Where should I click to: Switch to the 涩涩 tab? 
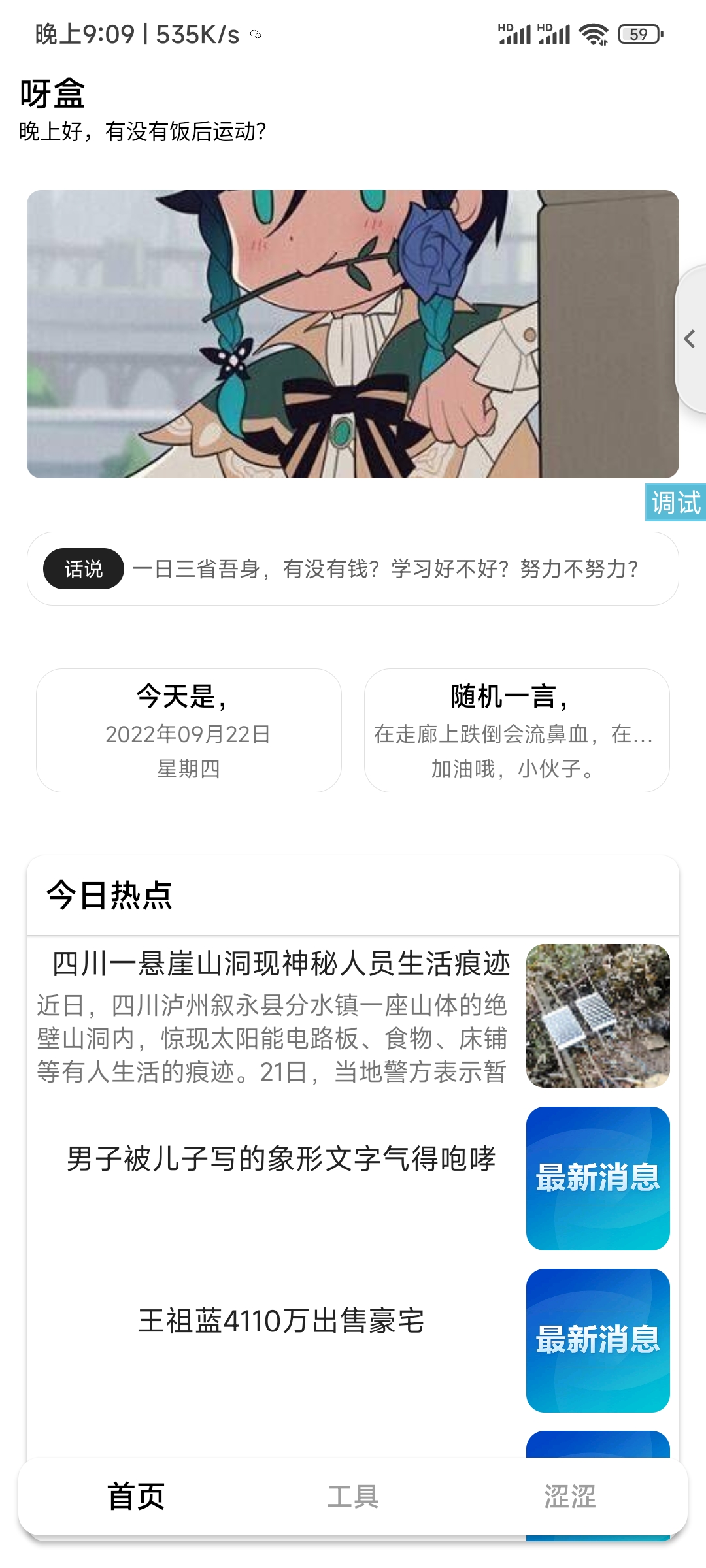[570, 1496]
